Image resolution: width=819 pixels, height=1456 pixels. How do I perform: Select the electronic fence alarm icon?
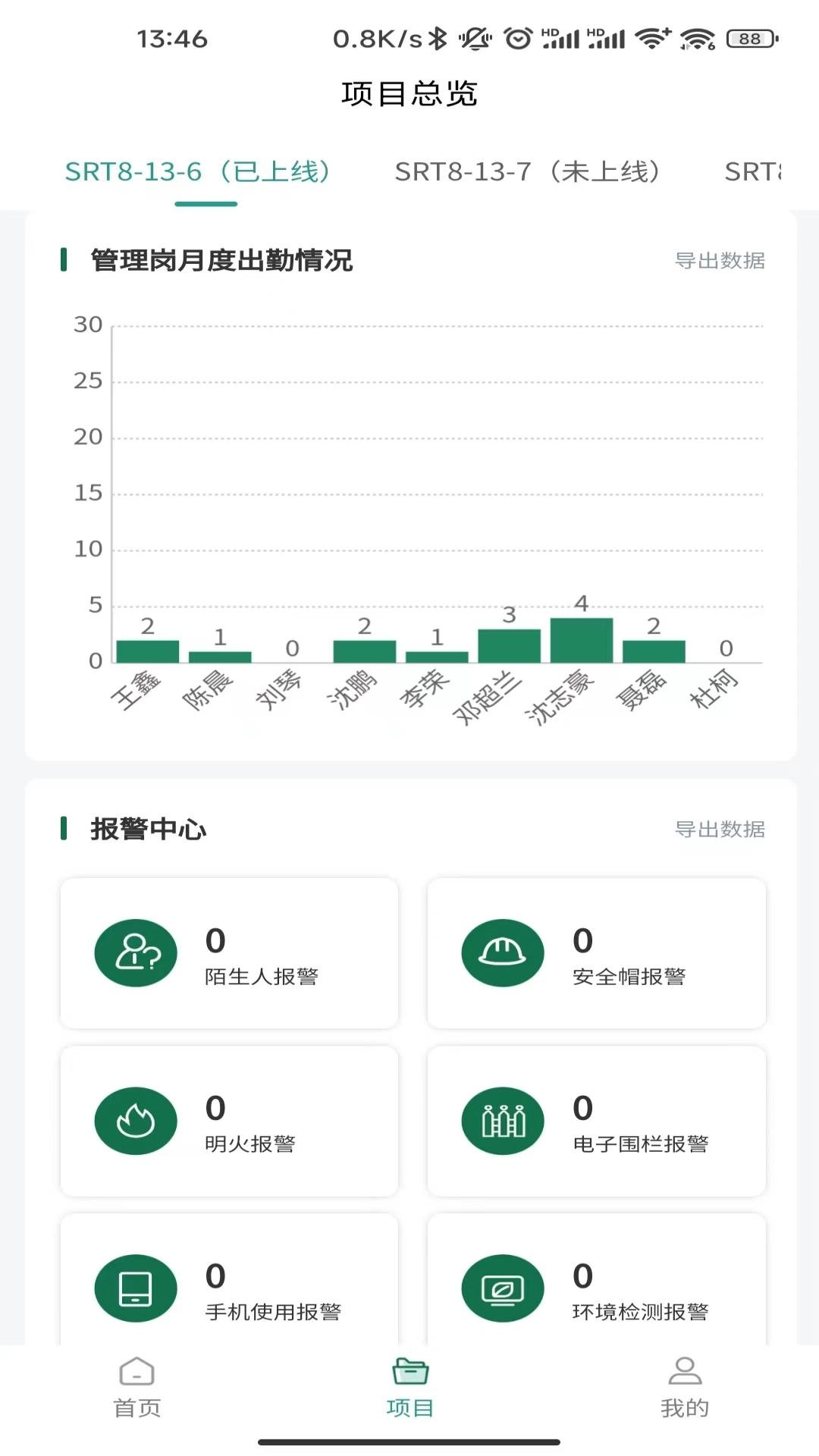click(502, 1121)
